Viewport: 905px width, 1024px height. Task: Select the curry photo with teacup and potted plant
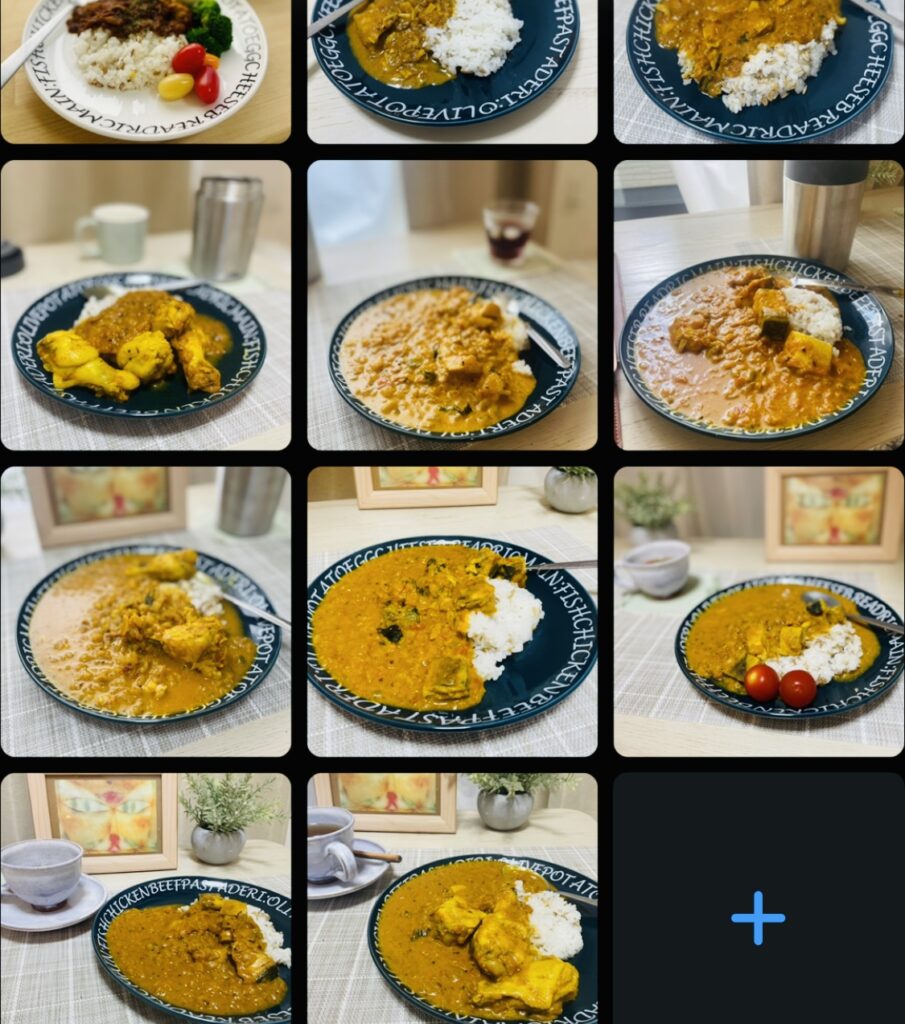pos(145,897)
